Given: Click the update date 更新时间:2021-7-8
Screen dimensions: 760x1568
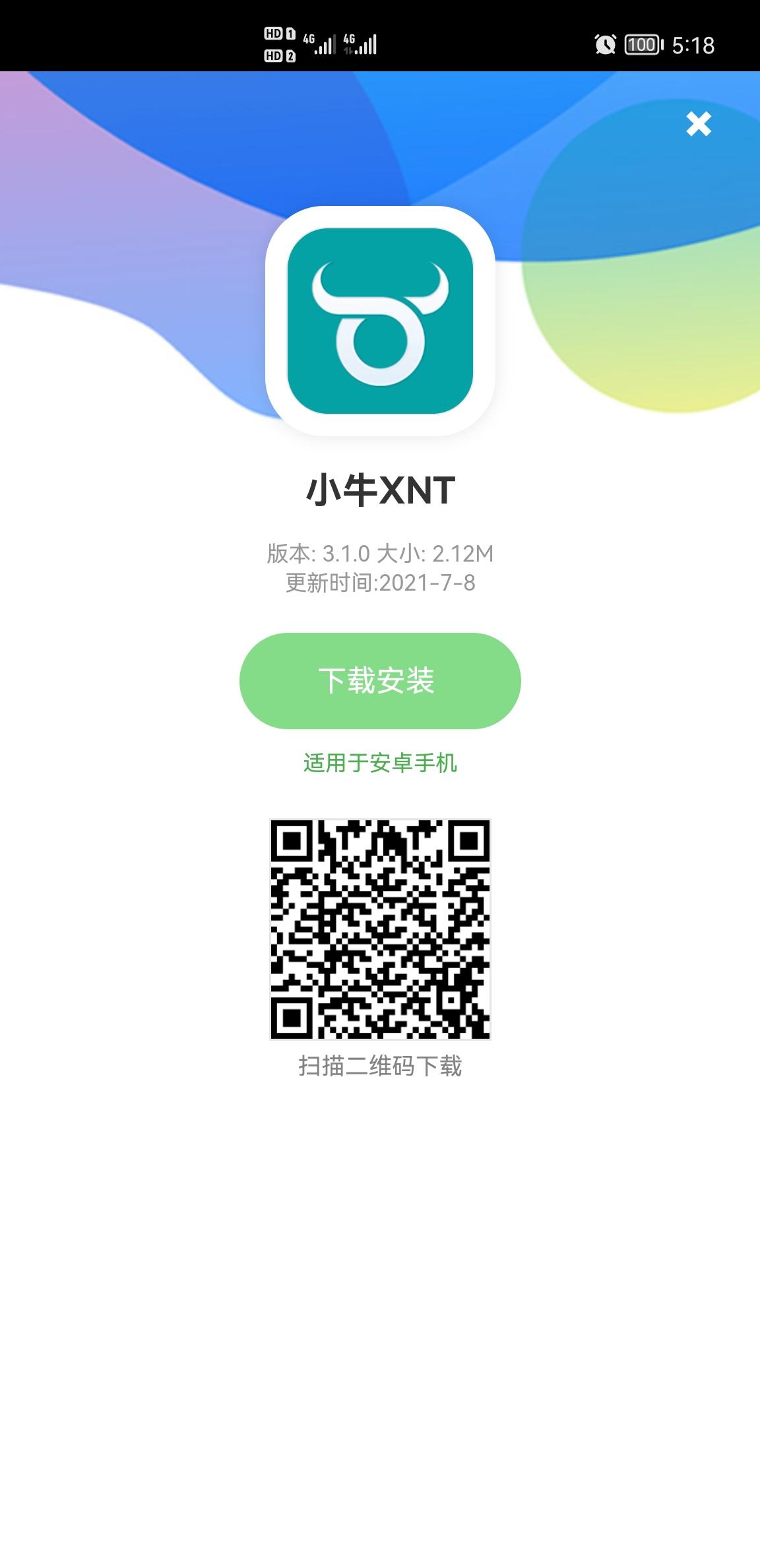Looking at the screenshot, I should coord(380,584).
